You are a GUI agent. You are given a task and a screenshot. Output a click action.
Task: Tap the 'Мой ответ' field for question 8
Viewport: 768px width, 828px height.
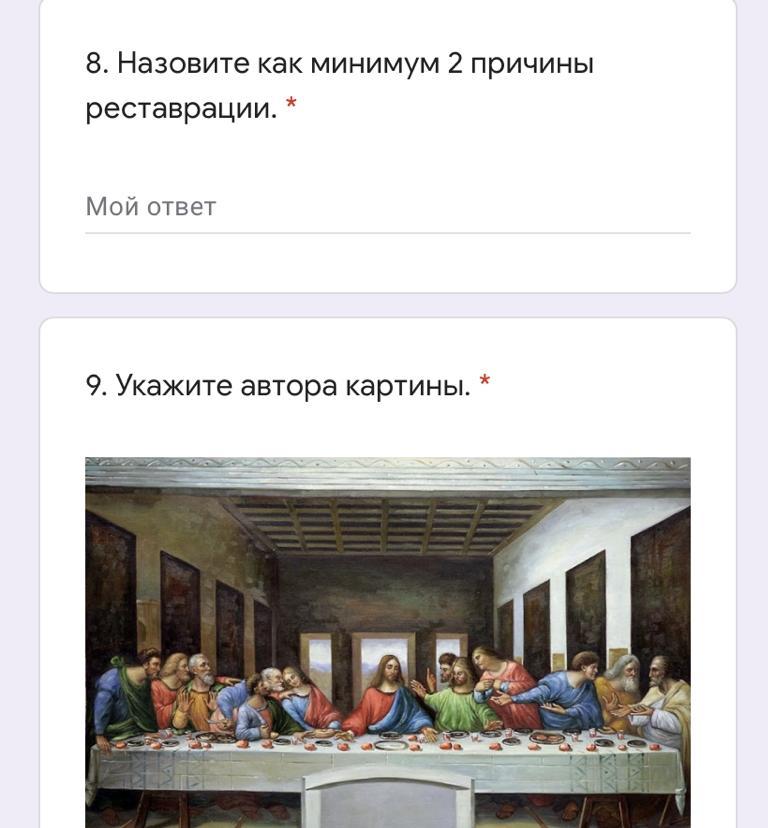point(387,207)
